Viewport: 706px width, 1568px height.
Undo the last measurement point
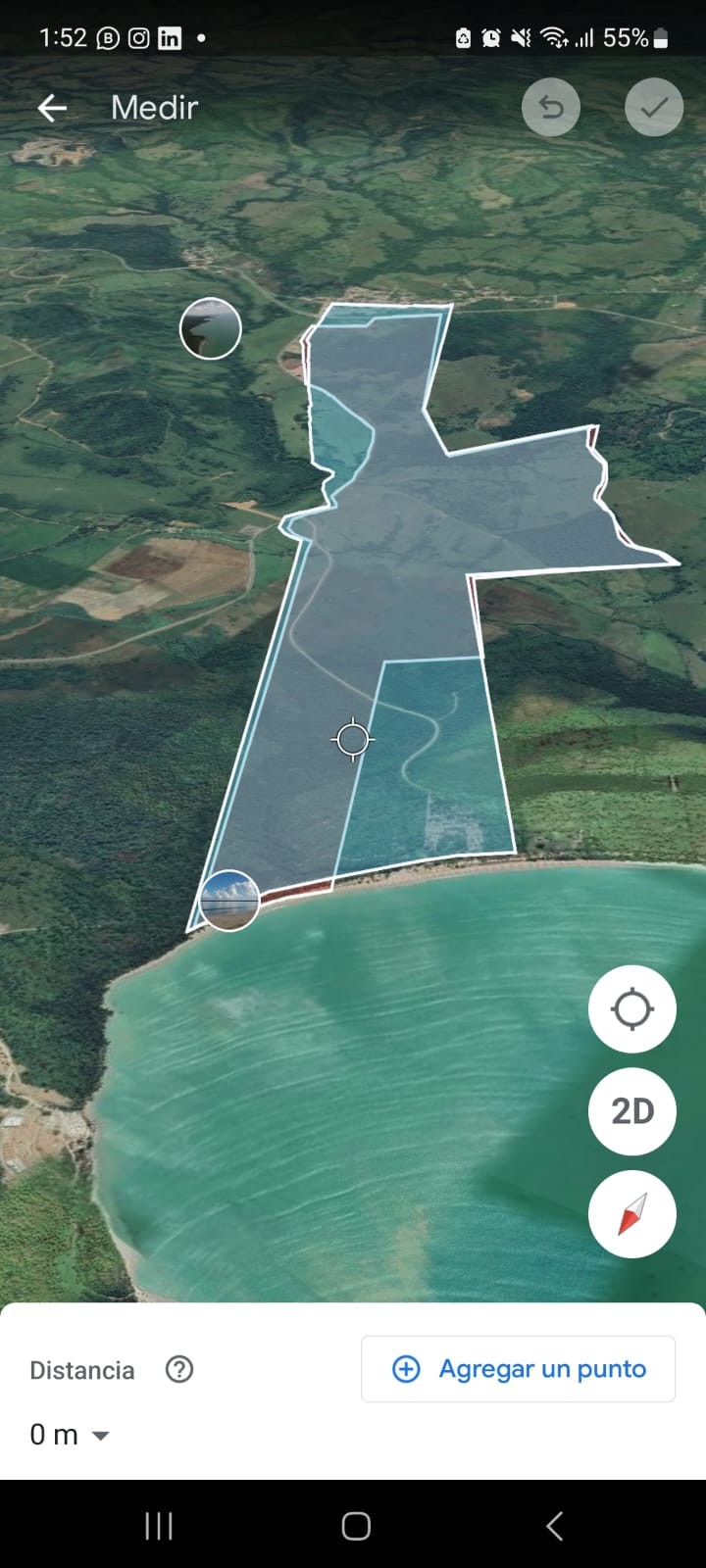pos(551,107)
